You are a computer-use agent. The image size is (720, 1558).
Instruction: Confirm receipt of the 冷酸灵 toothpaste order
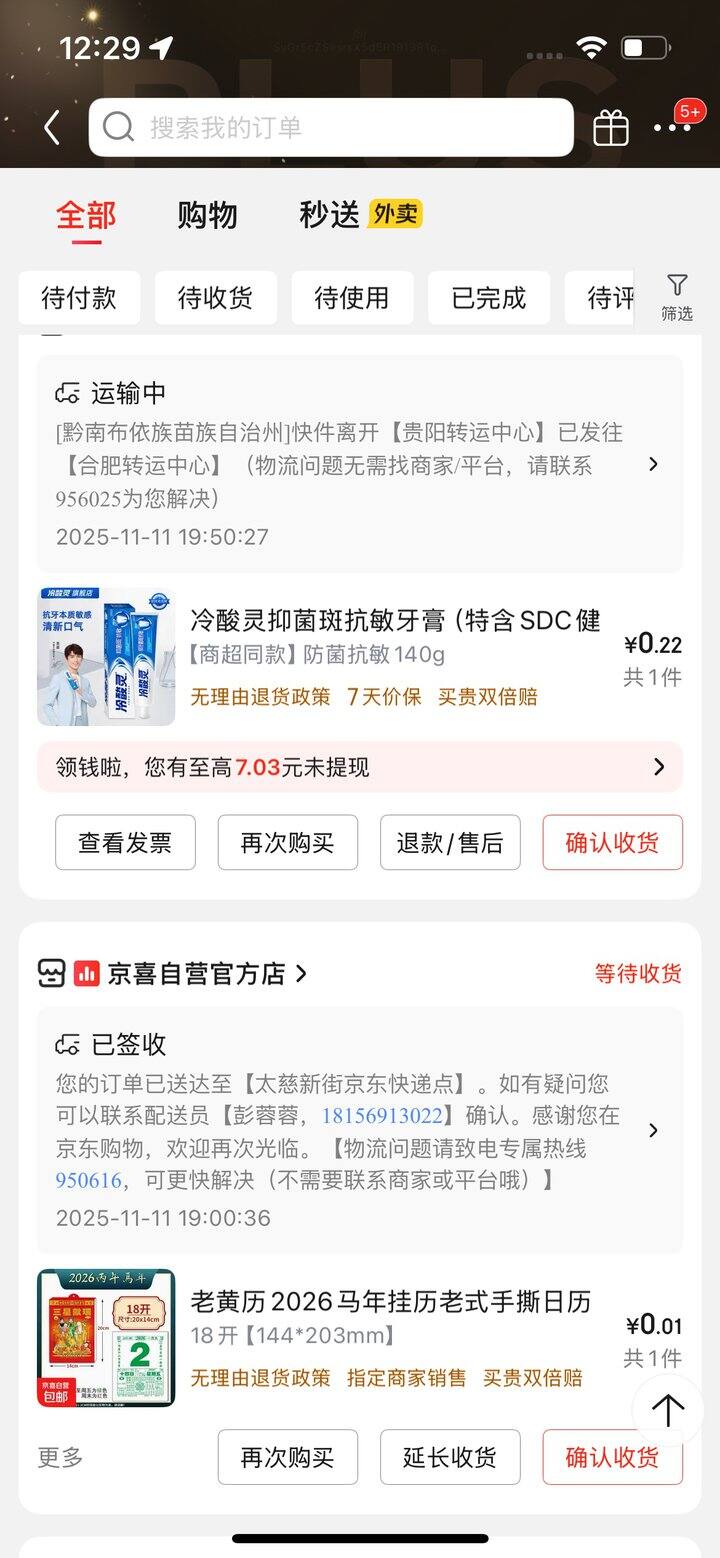[612, 843]
